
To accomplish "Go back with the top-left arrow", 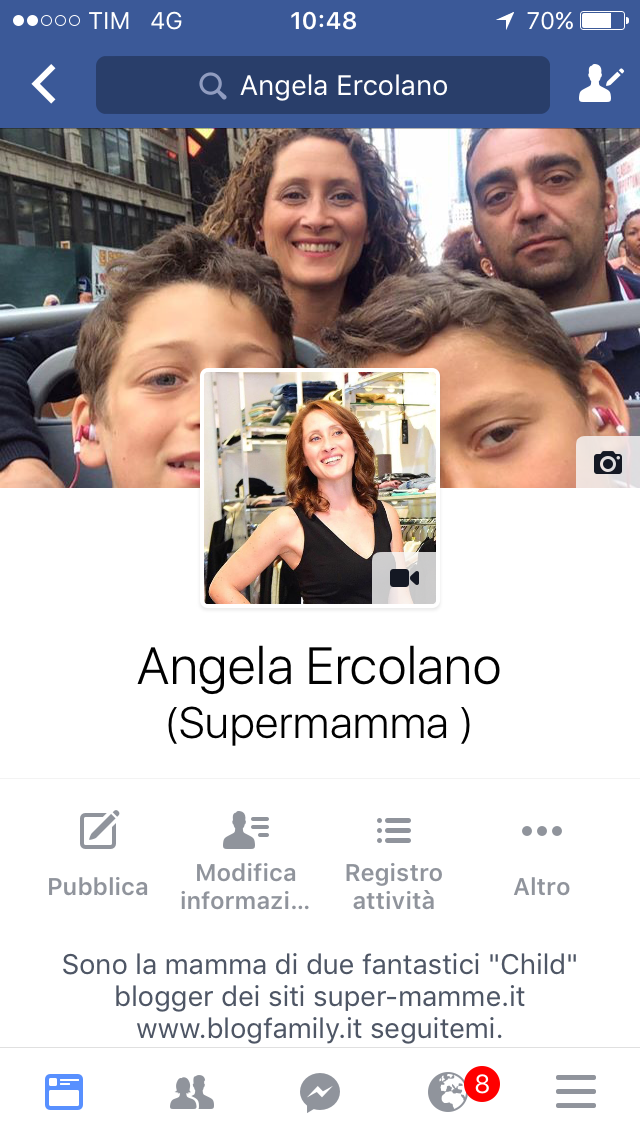I will click(x=43, y=85).
